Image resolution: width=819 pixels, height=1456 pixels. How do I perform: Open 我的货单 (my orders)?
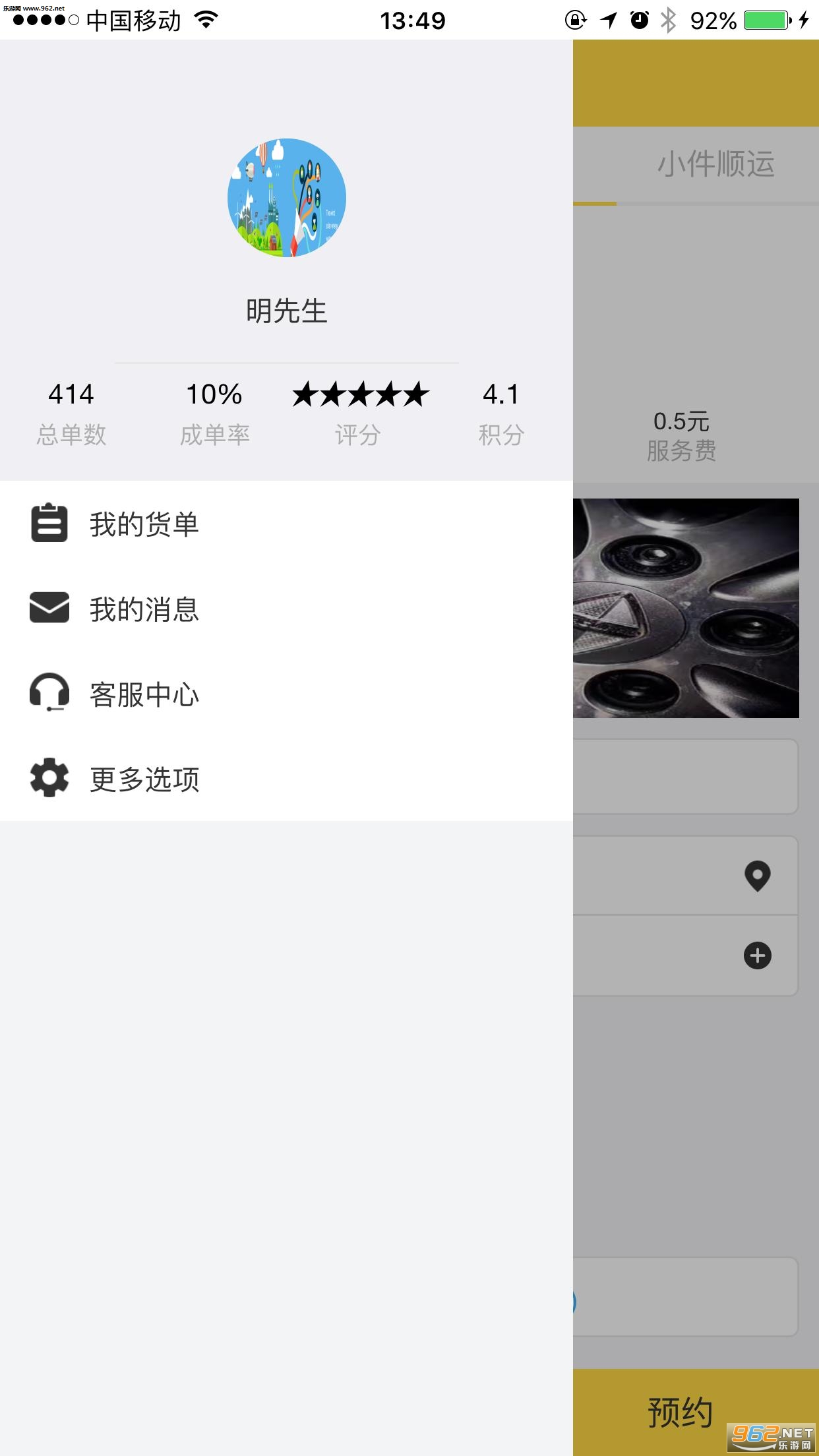(x=144, y=524)
